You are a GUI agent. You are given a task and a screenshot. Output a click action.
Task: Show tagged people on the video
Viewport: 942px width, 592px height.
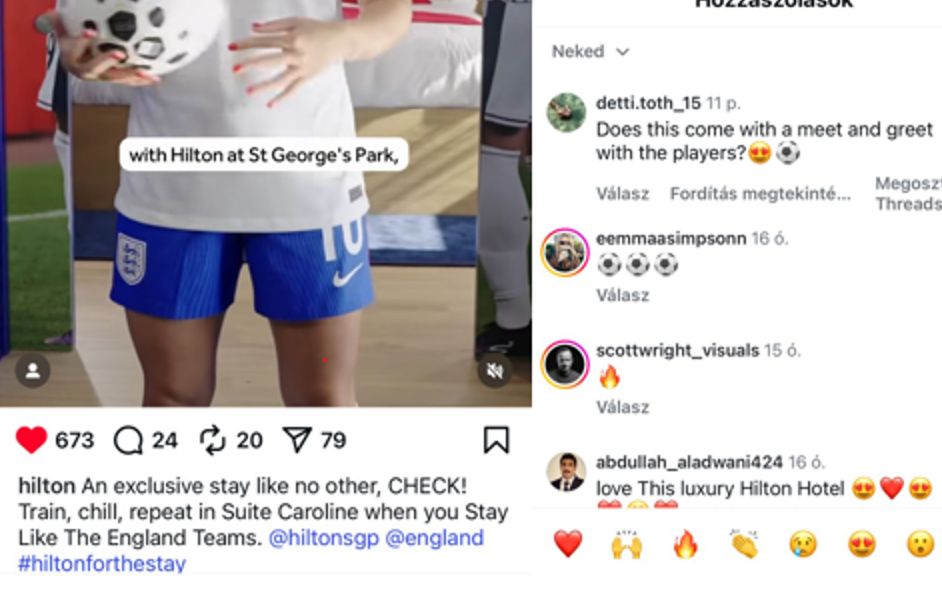click(x=33, y=371)
